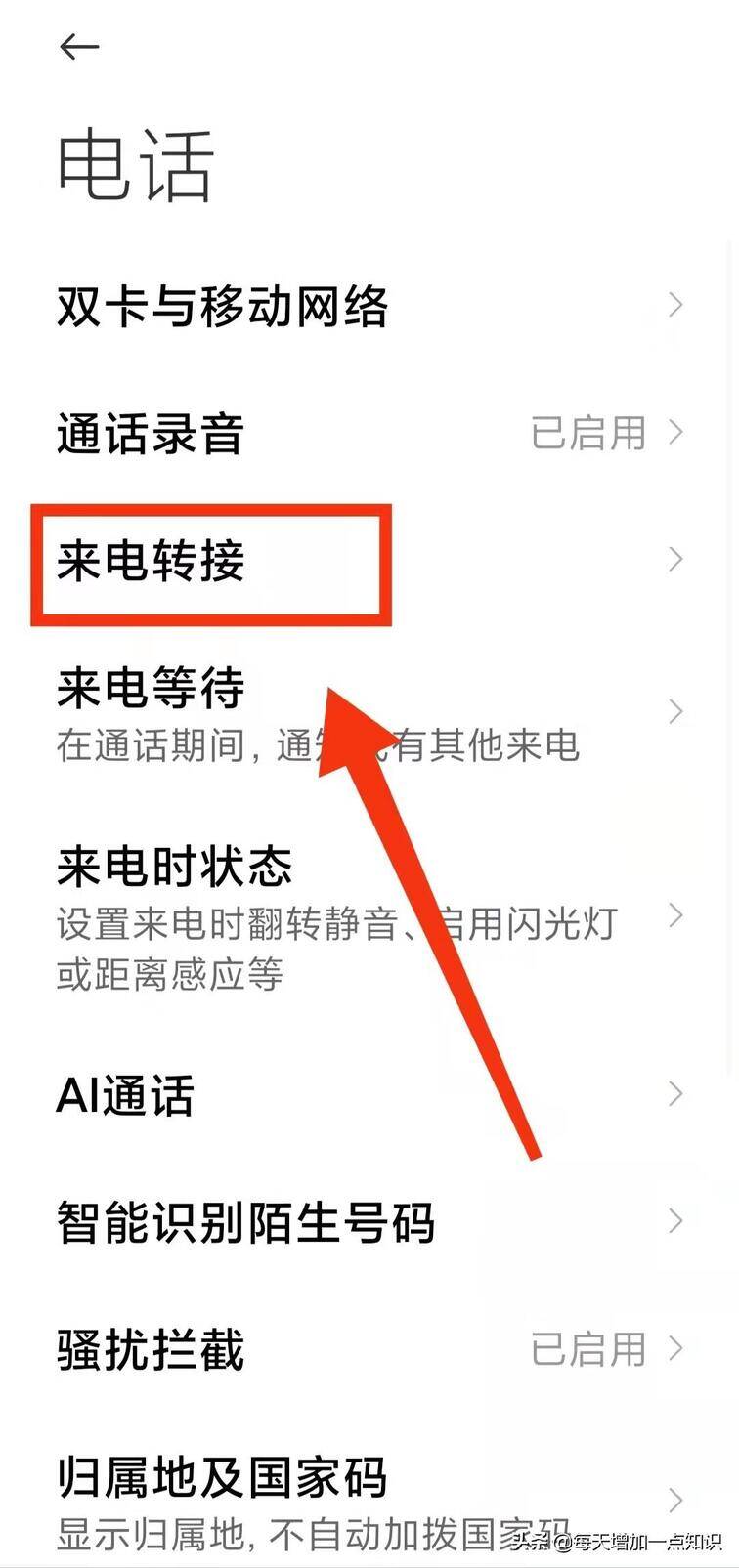Open the 来电转接 option
The height and width of the screenshot is (1568, 739).
152,561
